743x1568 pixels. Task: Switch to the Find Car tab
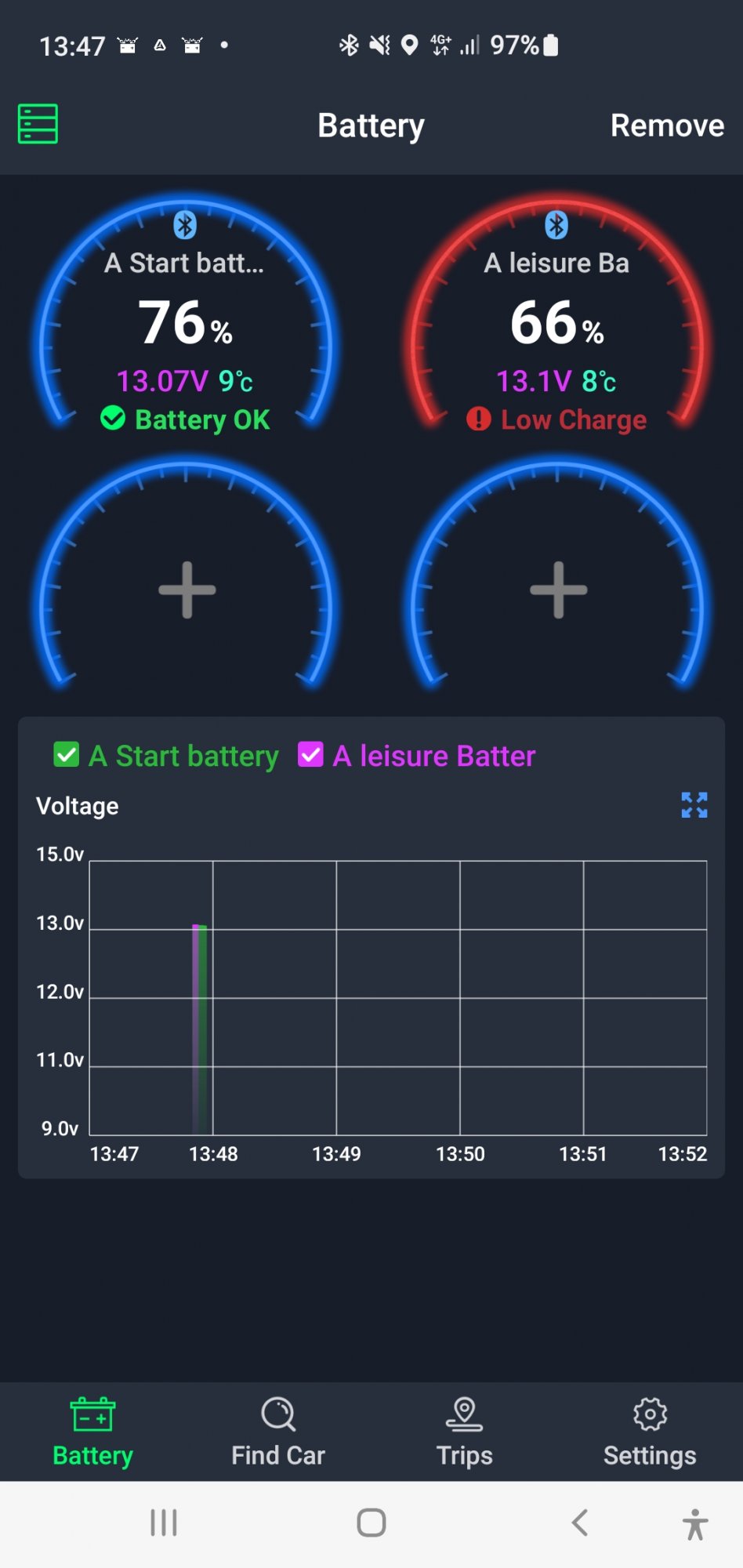point(278,1432)
